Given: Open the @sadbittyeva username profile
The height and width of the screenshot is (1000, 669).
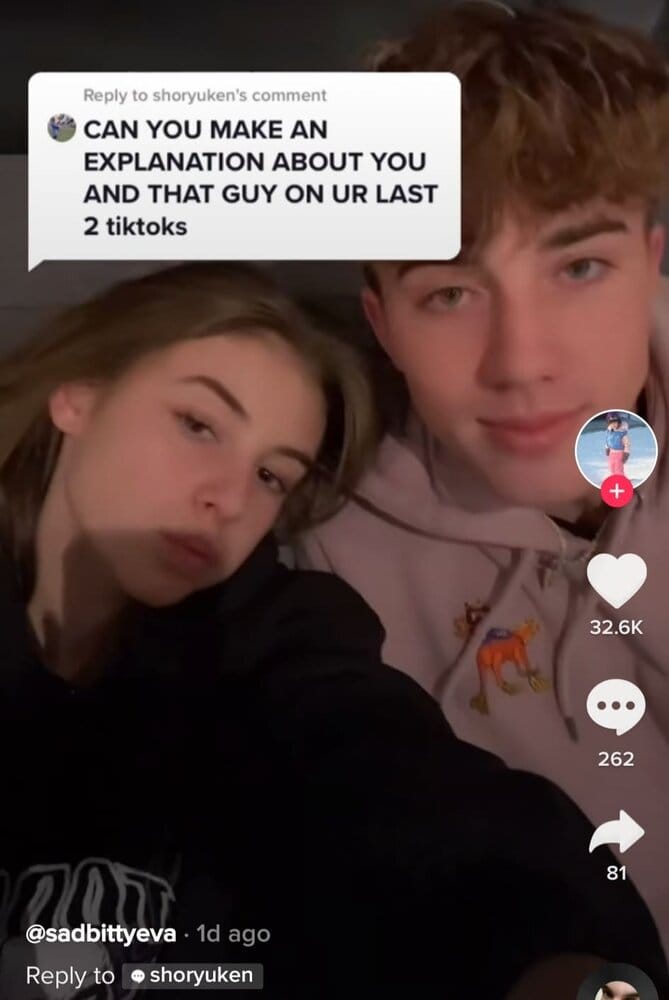Looking at the screenshot, I should pyautogui.click(x=101, y=933).
